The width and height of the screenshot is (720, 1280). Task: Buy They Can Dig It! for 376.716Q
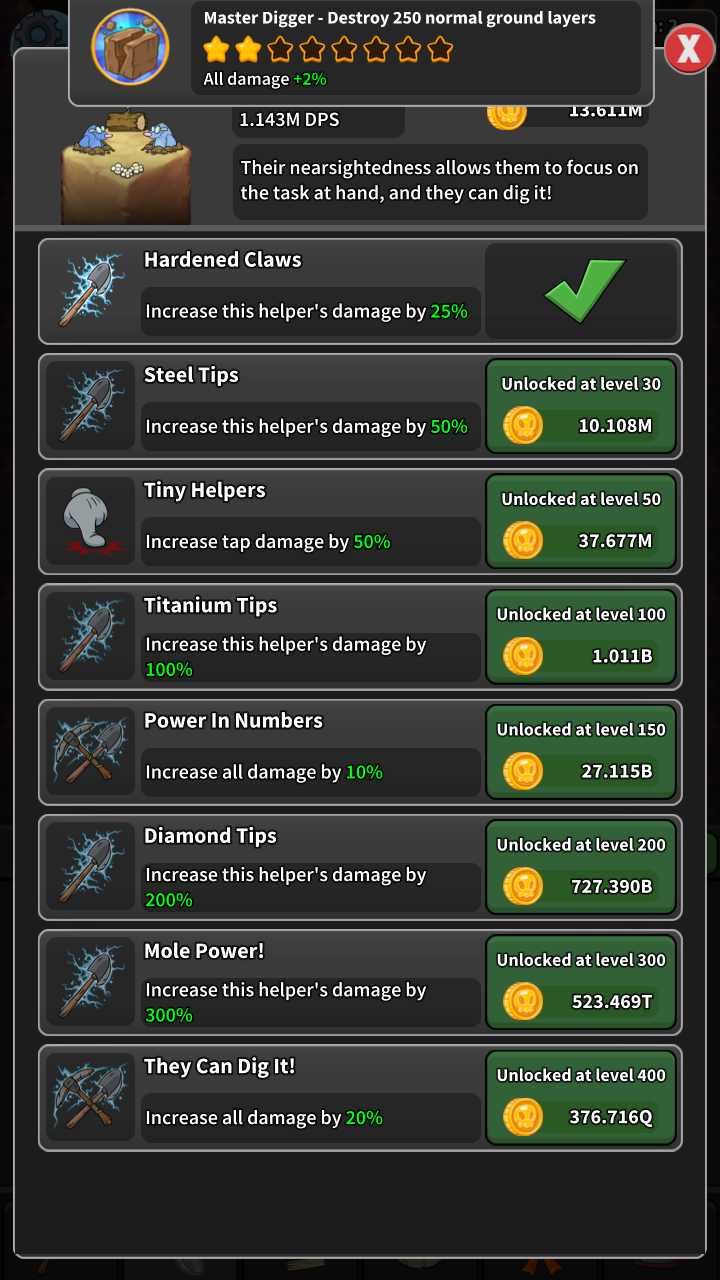tap(581, 1097)
